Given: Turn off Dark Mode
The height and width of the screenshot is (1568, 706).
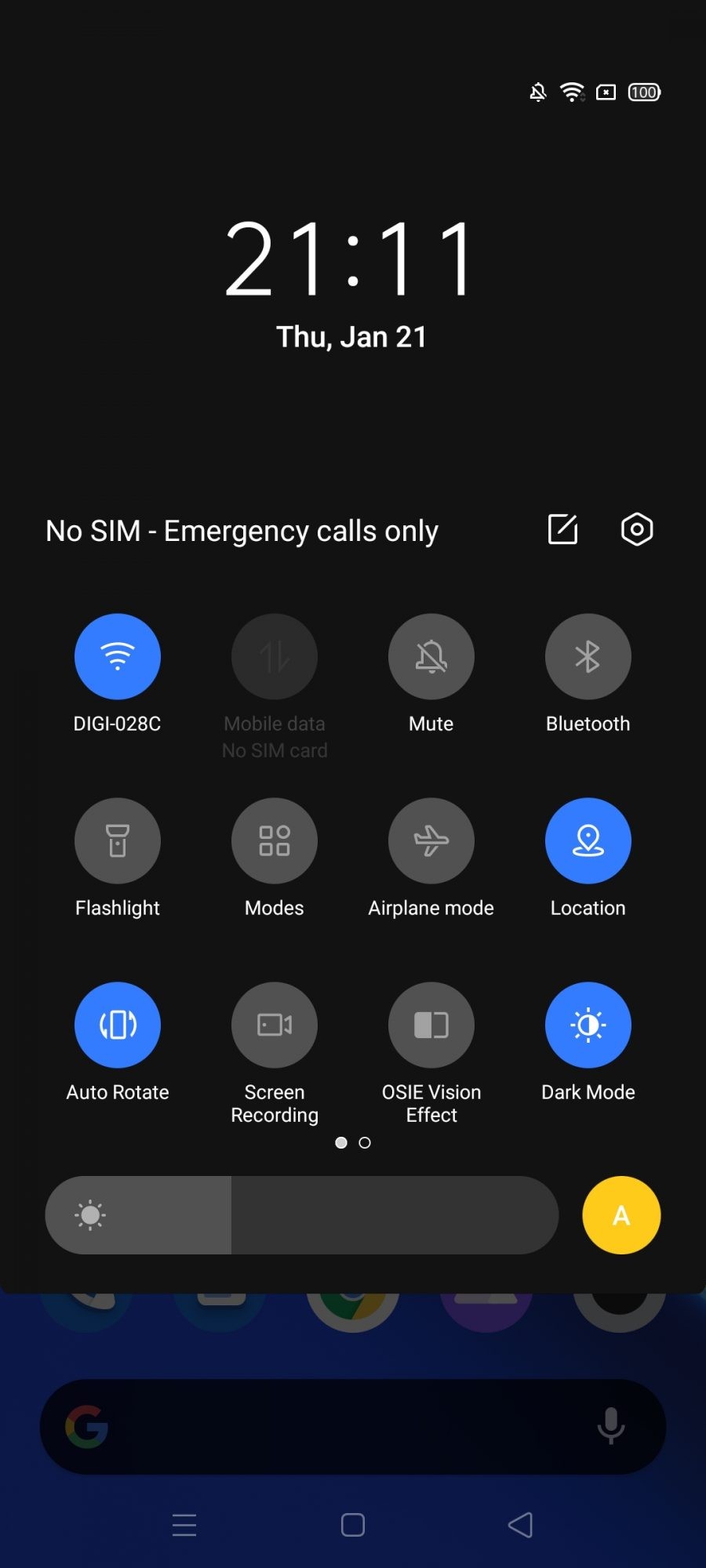Looking at the screenshot, I should (588, 1025).
